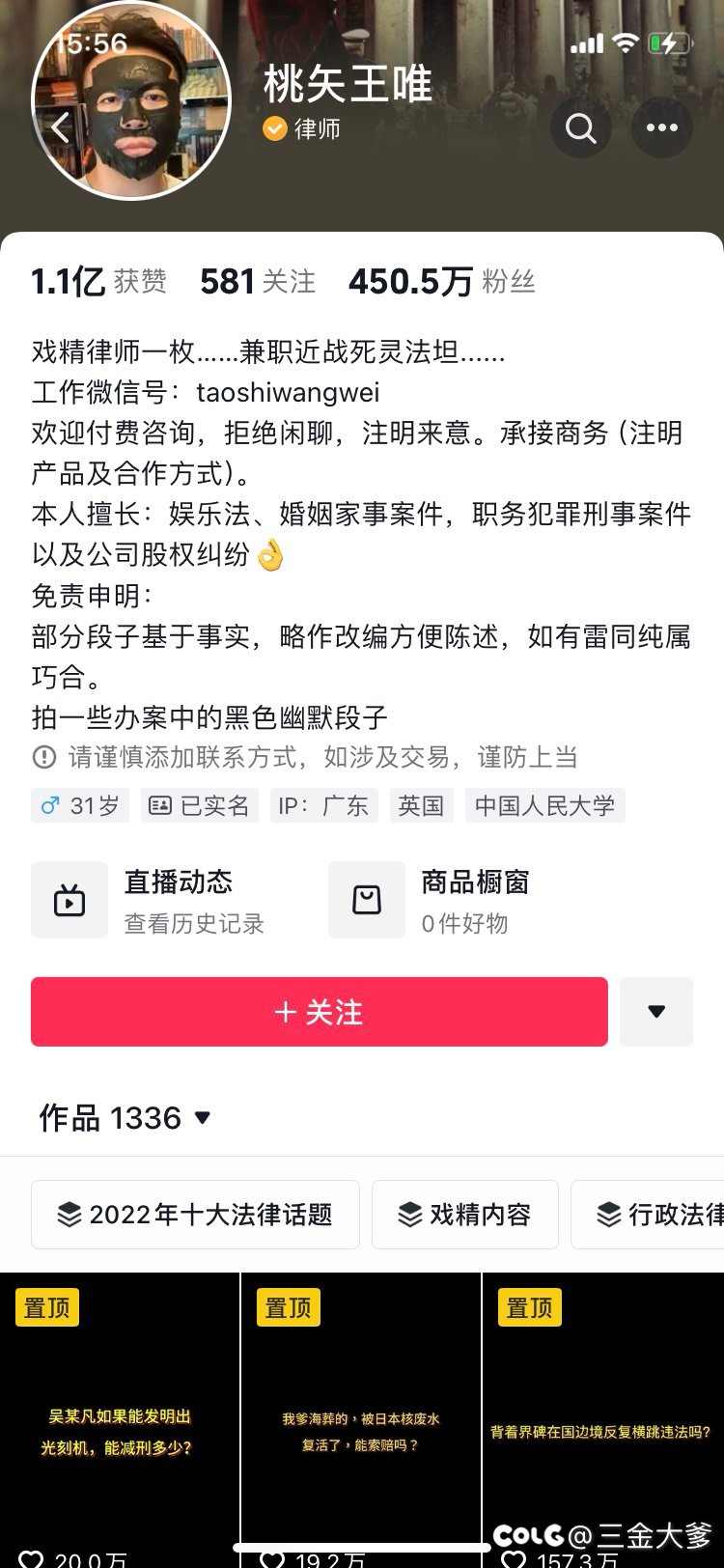View the profile avatar photo
Viewport: 724px width, 1568px height.
(131, 101)
